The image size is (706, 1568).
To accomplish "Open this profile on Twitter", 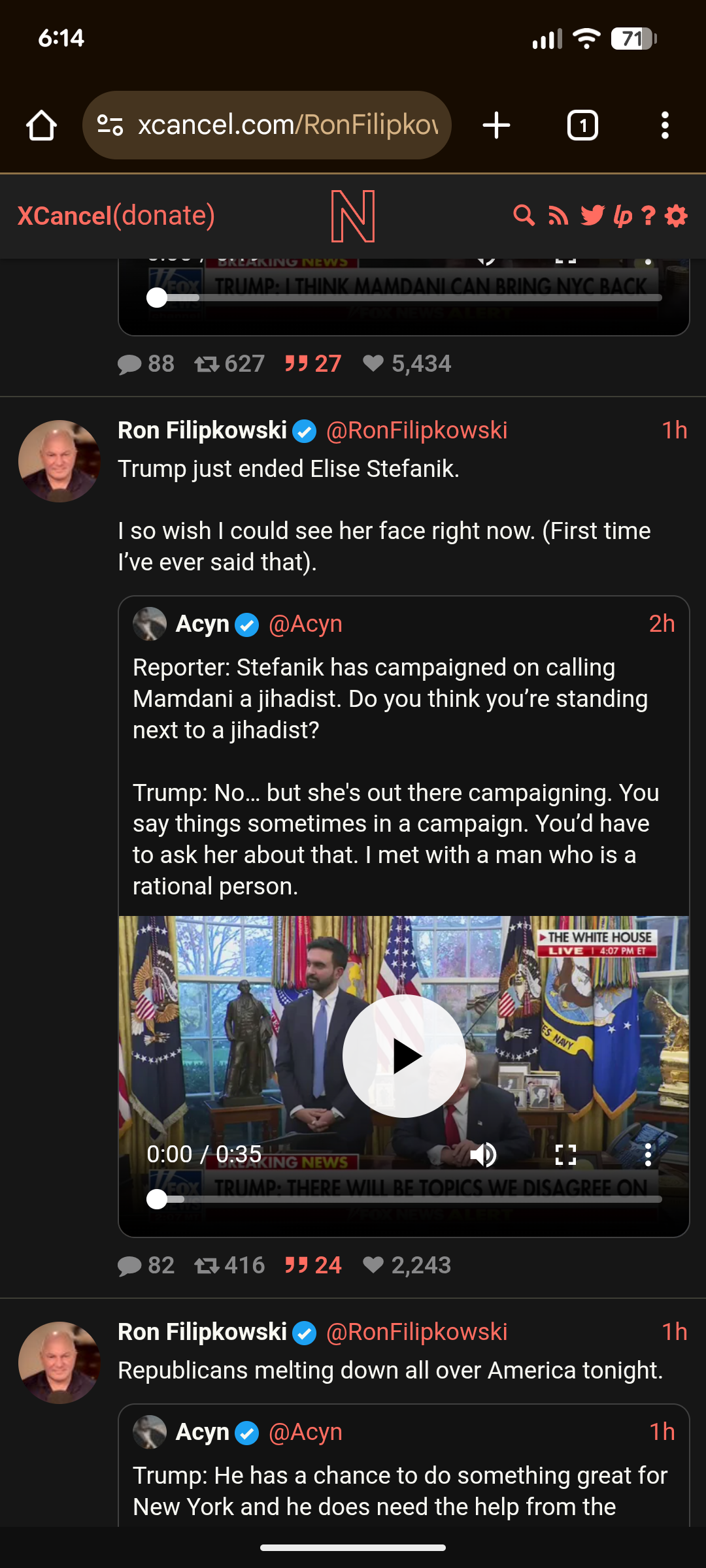I will click(592, 216).
